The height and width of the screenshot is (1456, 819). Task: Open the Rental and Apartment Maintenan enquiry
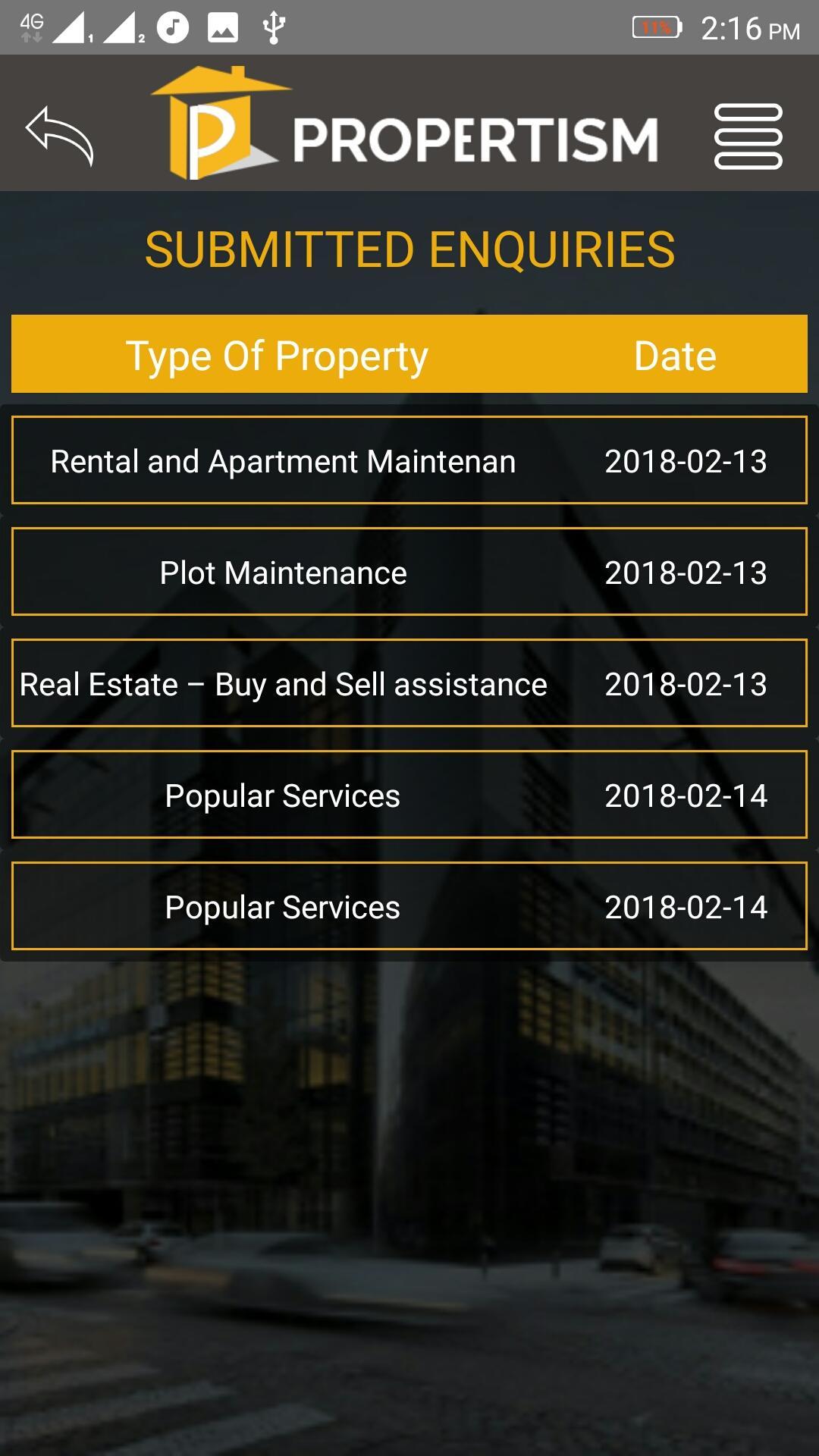click(x=409, y=460)
